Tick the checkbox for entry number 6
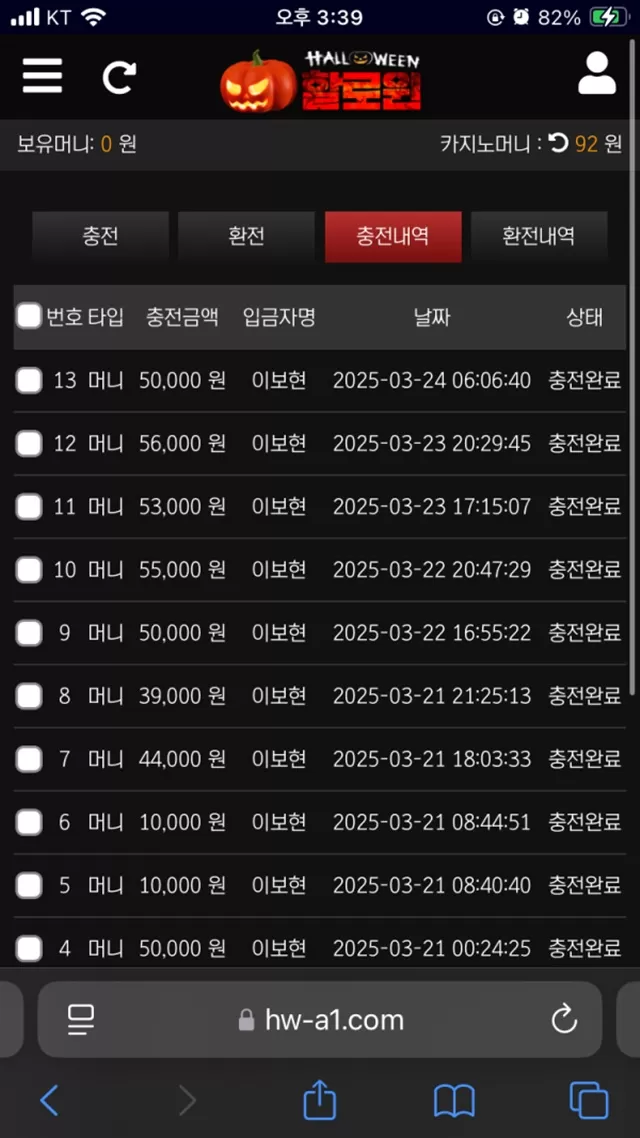The image size is (640, 1138). tap(29, 822)
